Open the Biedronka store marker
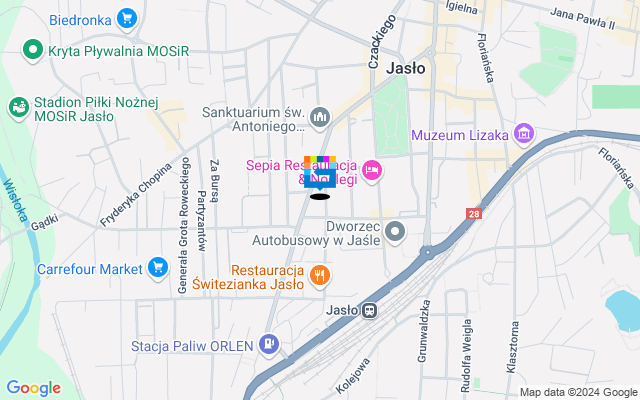Viewport: 640px width, 400px height. (126, 17)
